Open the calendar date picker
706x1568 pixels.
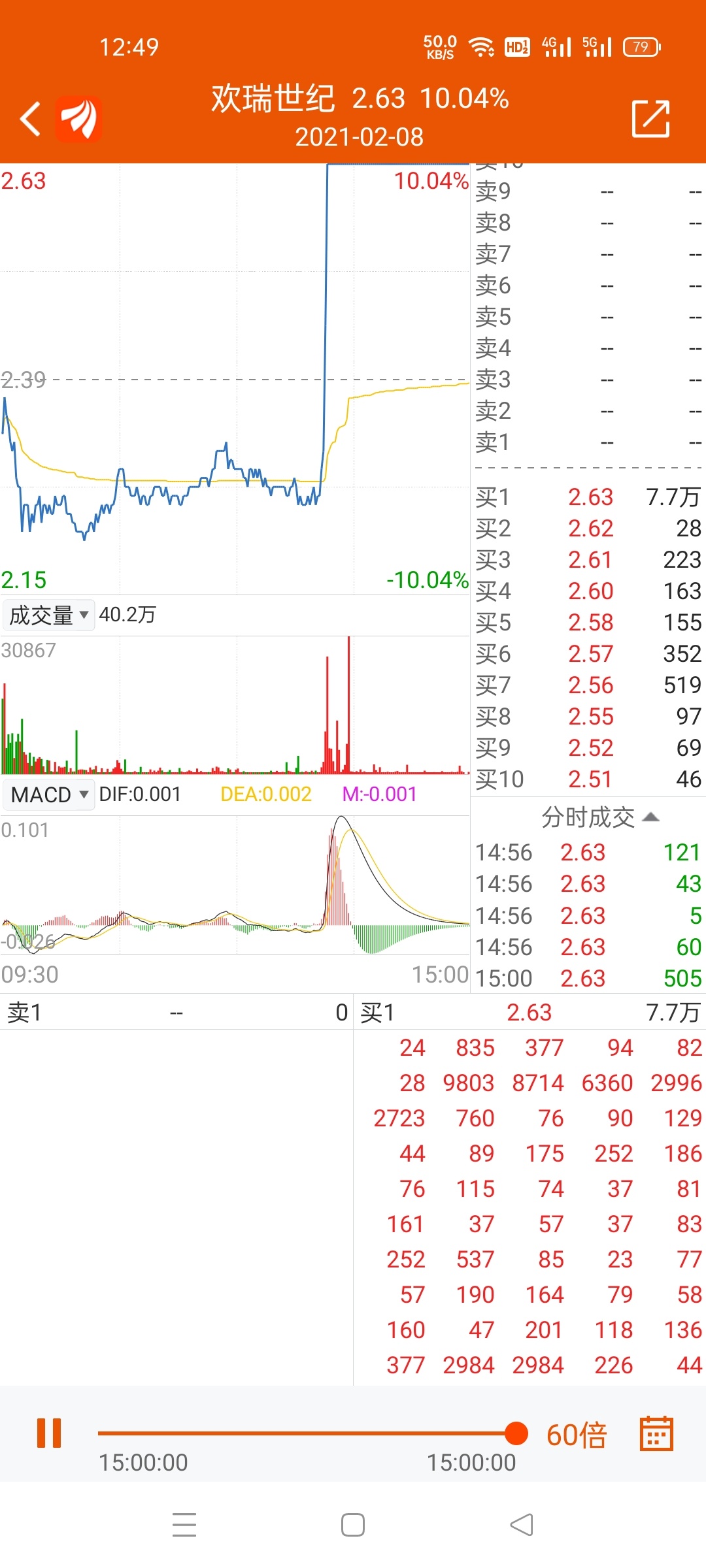656,1433
